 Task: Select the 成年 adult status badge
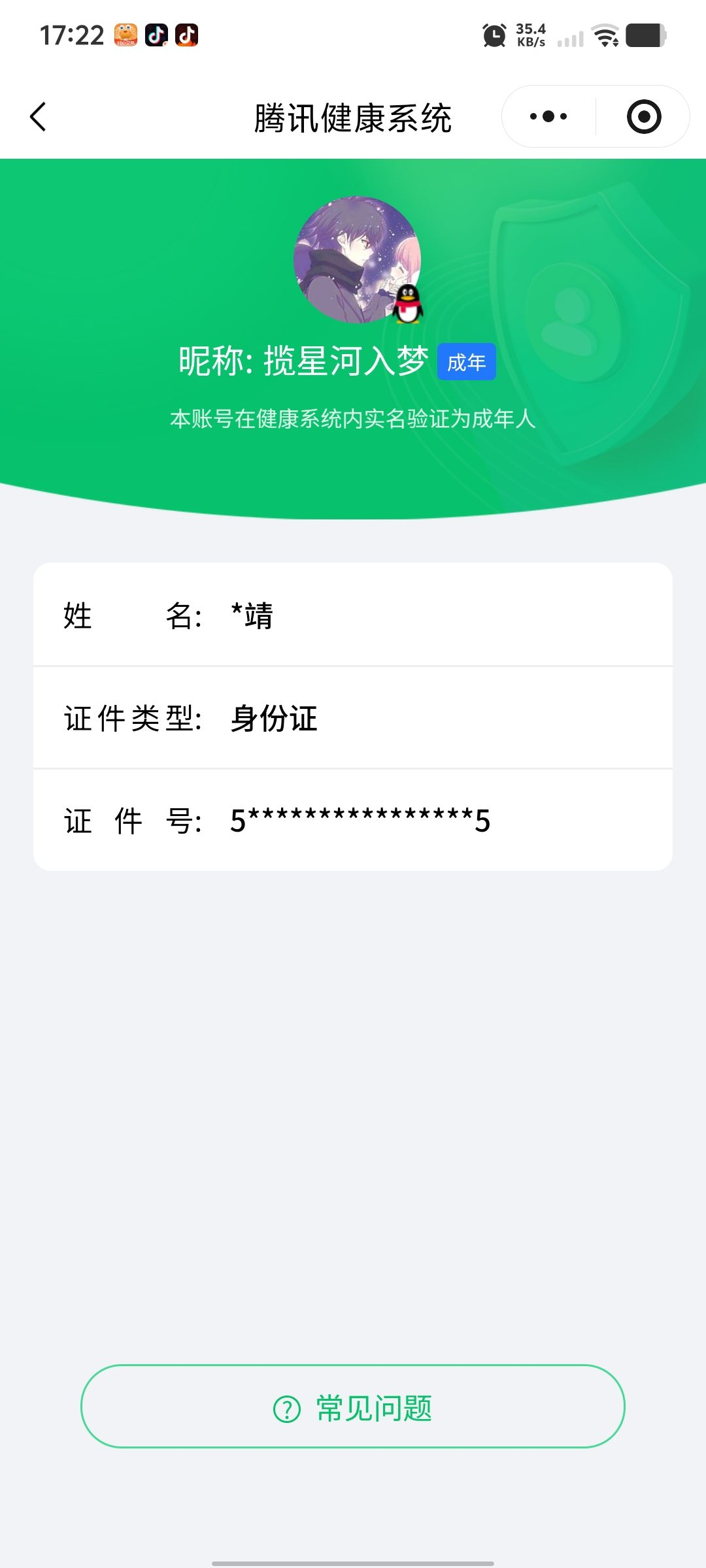click(x=467, y=363)
